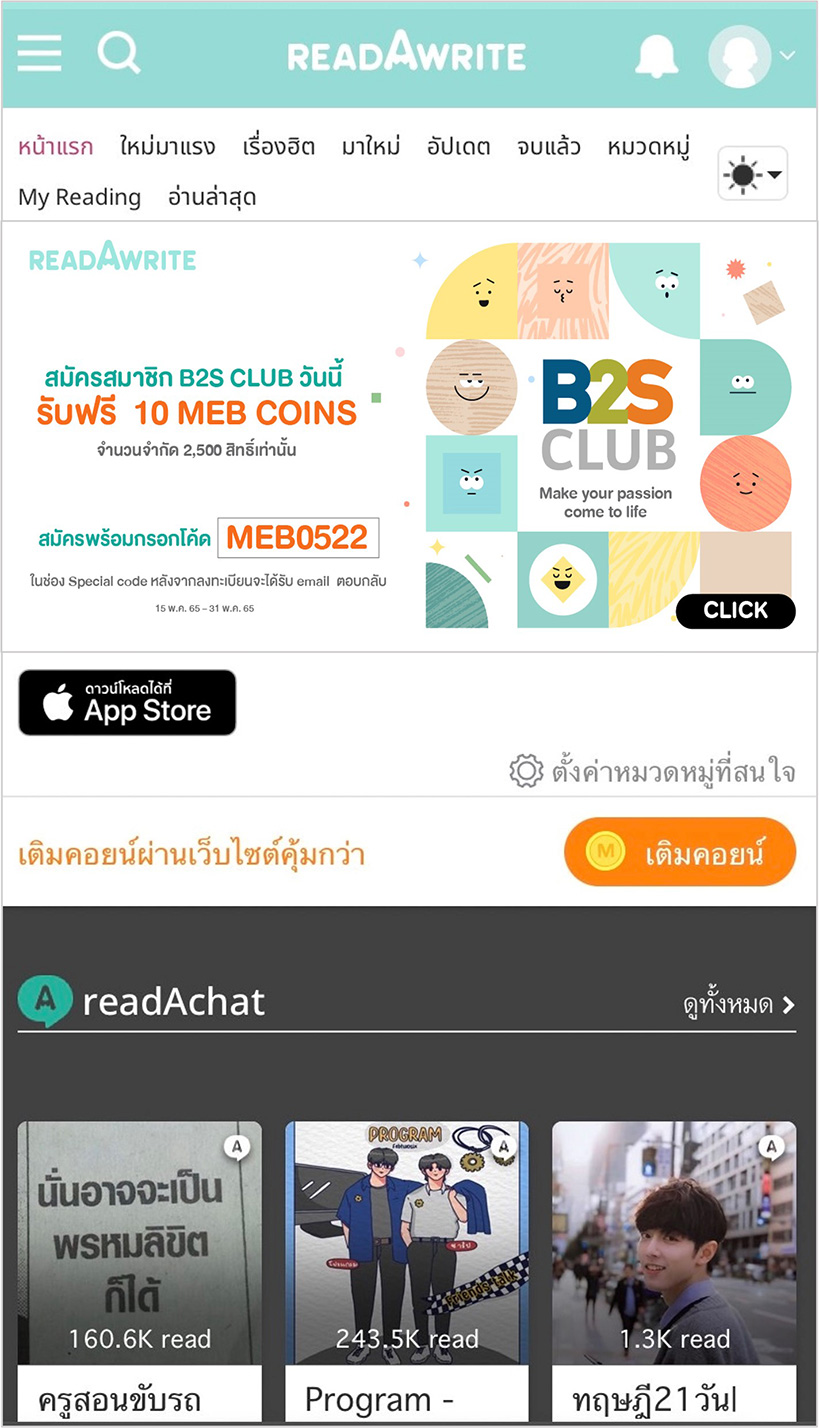The image size is (819, 1428).
Task: Open the profile avatar dropdown
Action: tap(751, 56)
